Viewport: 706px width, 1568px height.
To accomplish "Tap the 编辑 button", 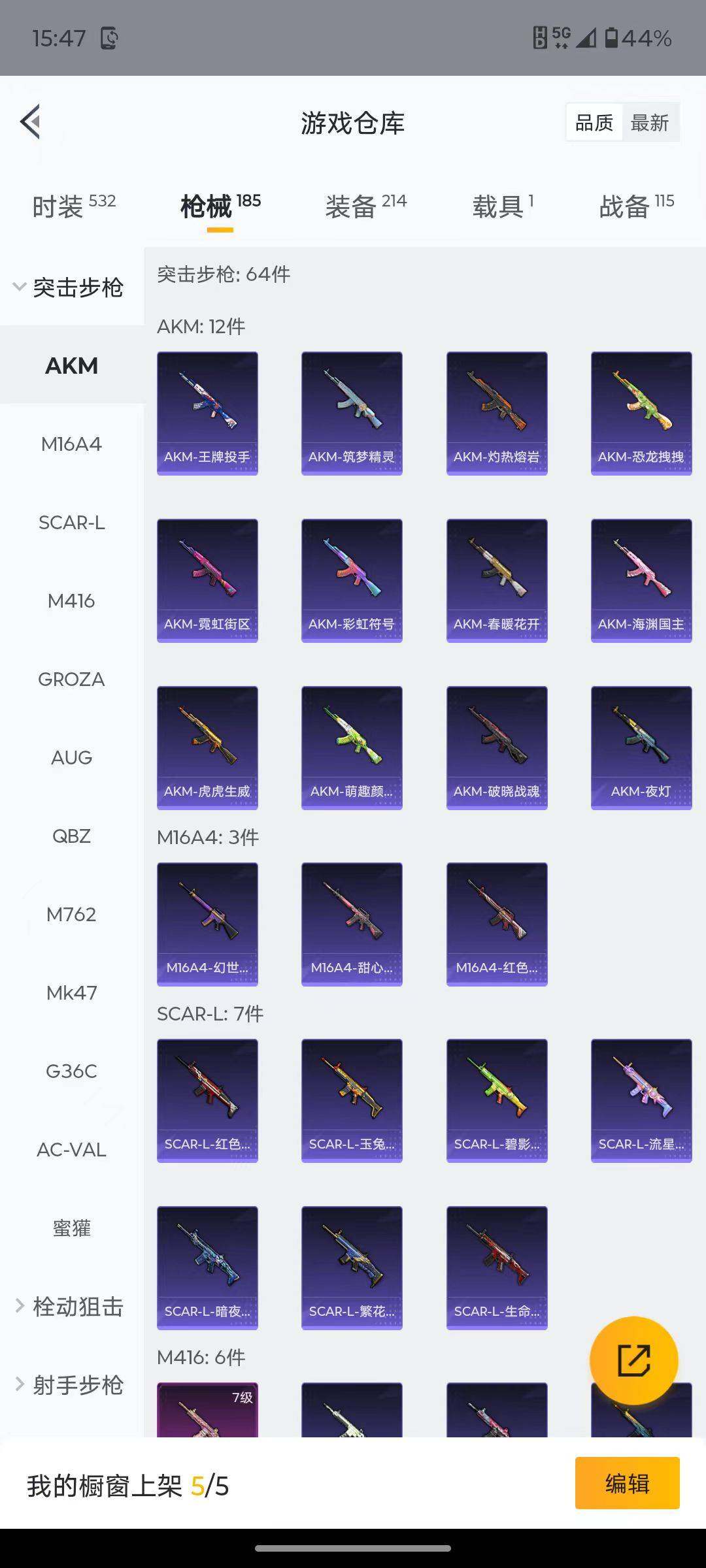I will click(627, 1483).
